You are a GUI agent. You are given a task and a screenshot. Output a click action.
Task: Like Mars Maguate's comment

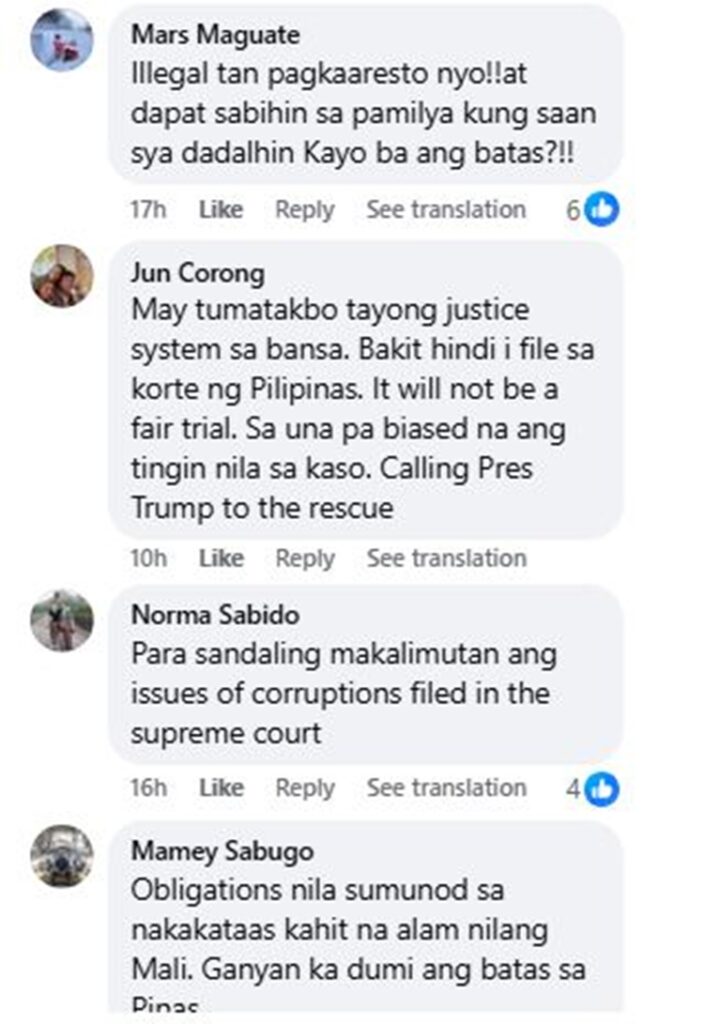[x=220, y=210]
